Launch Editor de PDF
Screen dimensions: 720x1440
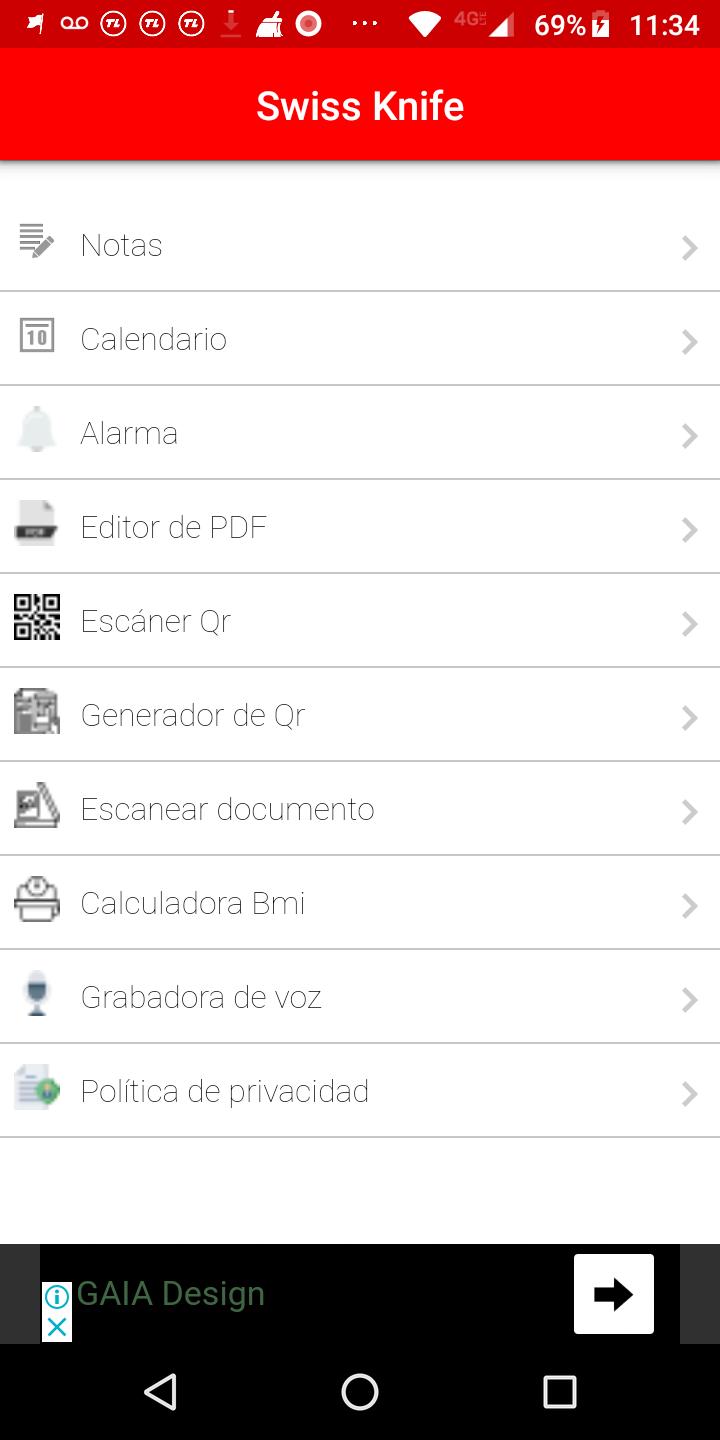pyautogui.click(x=360, y=527)
